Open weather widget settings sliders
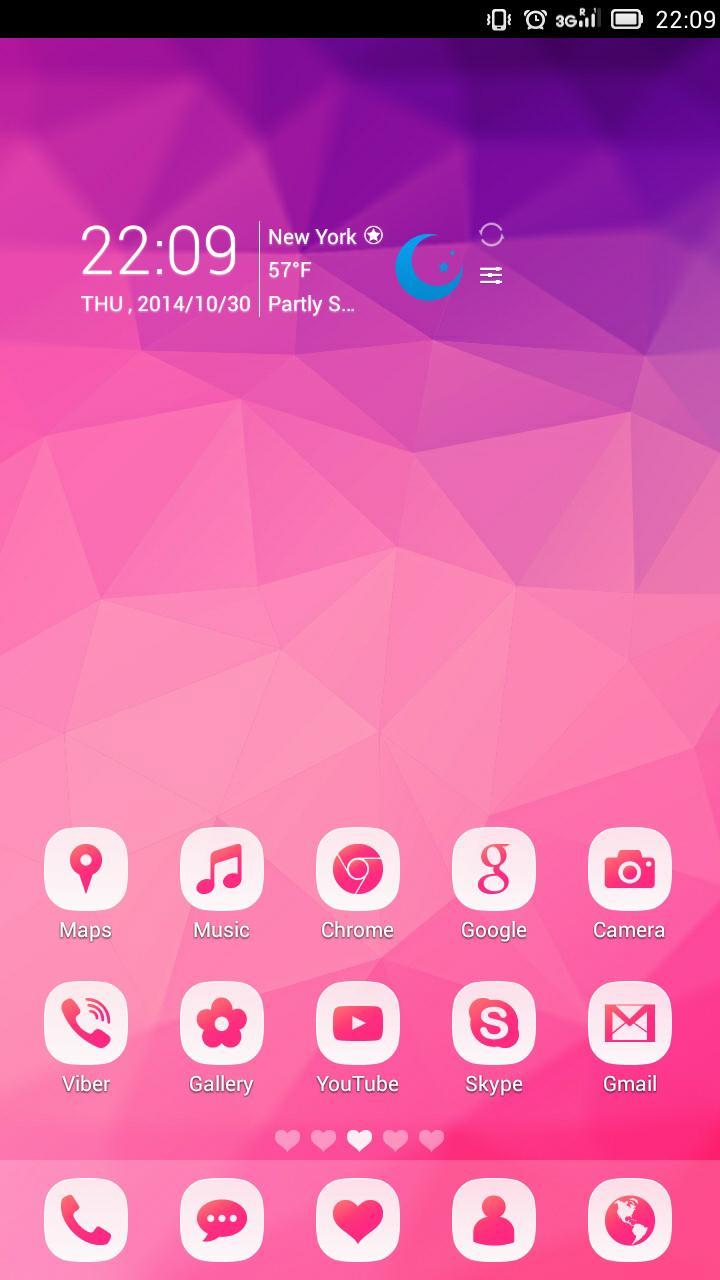The height and width of the screenshot is (1280, 720). [491, 276]
